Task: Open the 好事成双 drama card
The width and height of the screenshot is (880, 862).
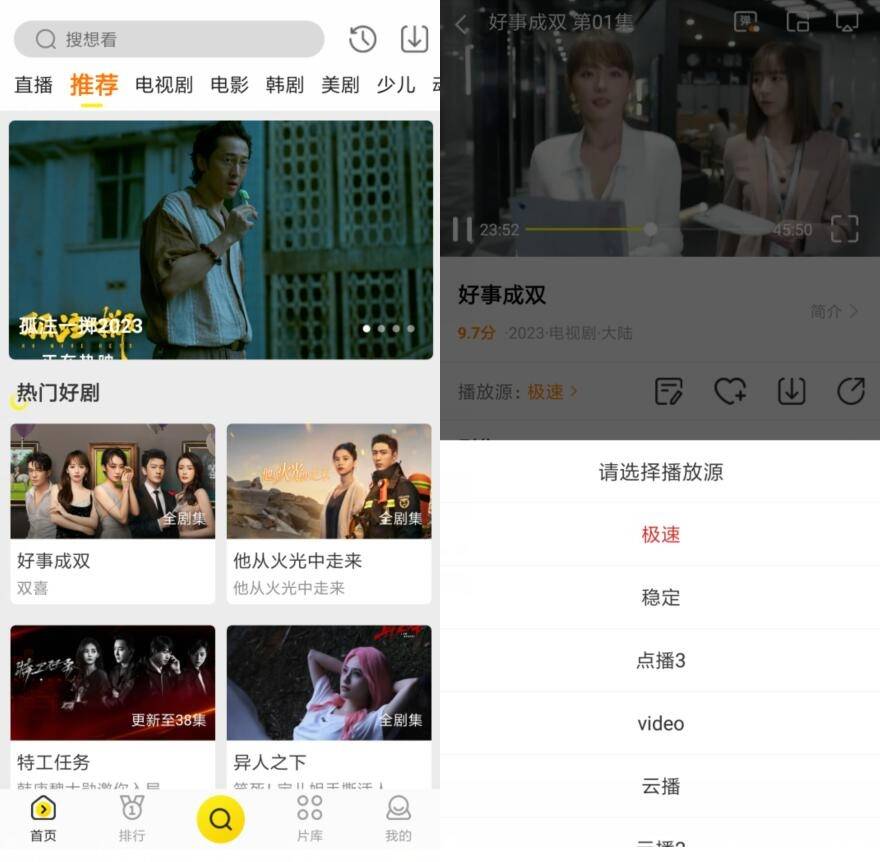Action: click(112, 513)
